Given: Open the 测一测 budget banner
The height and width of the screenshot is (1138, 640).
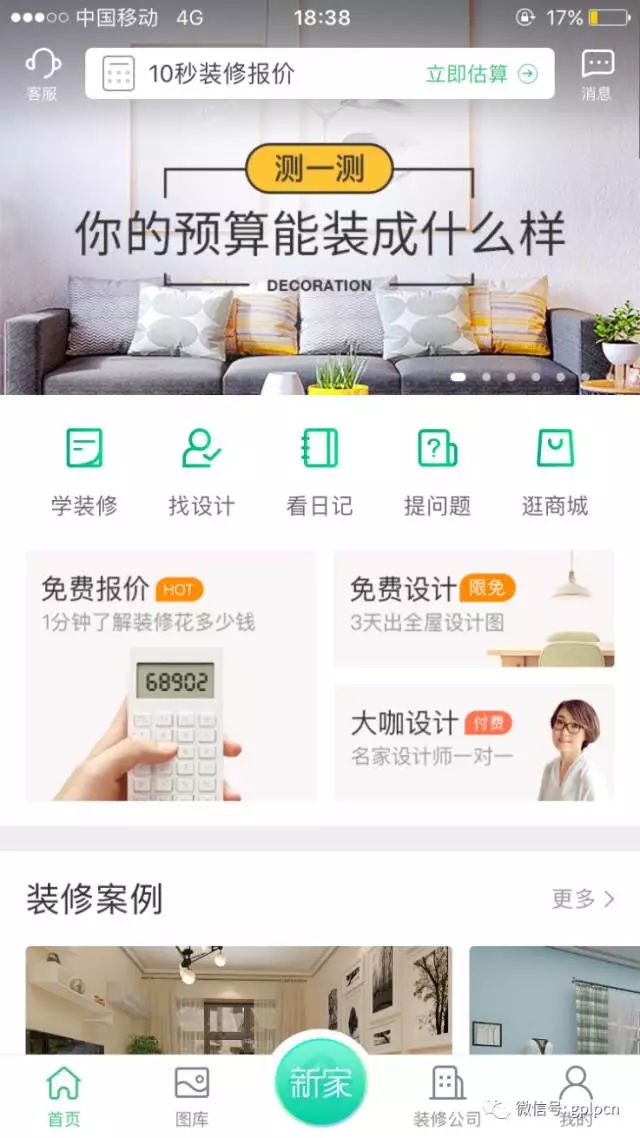Looking at the screenshot, I should coord(320,230).
